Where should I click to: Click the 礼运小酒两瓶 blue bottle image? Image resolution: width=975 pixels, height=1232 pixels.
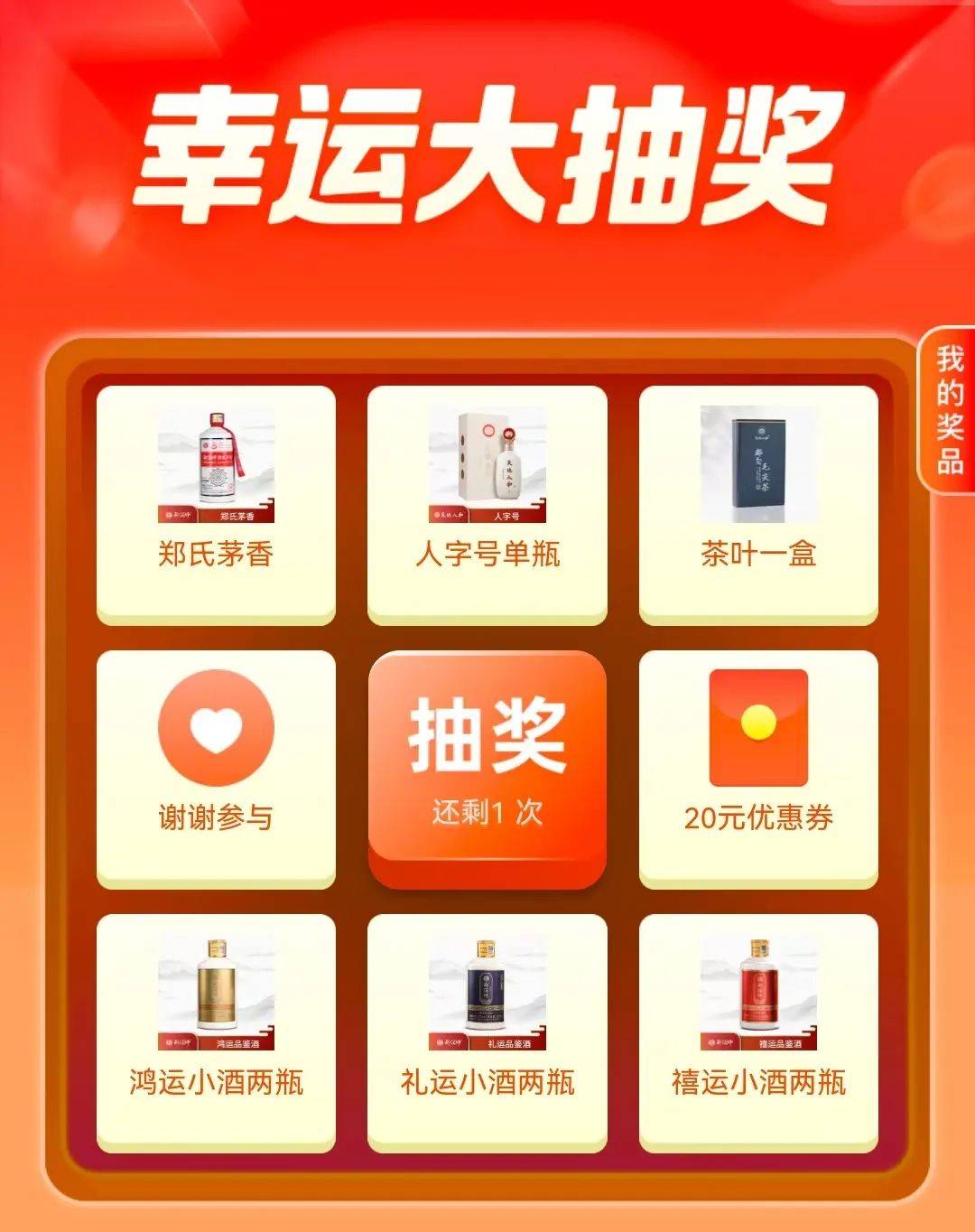click(x=487, y=994)
